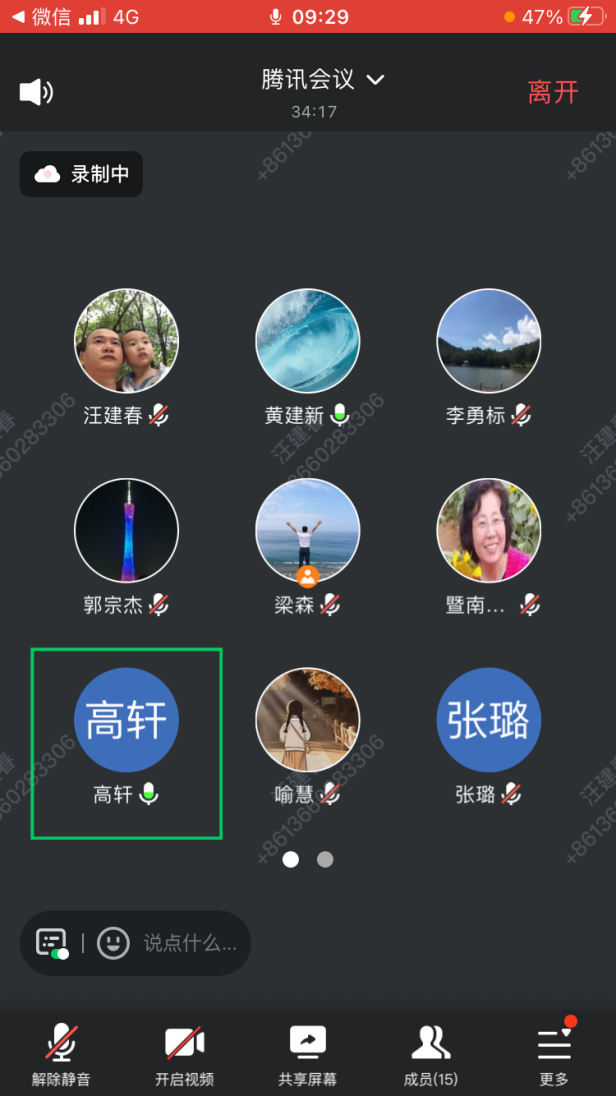The width and height of the screenshot is (616, 1096).
Task: Toggle the speaker audio icon
Action: pyautogui.click(x=36, y=92)
